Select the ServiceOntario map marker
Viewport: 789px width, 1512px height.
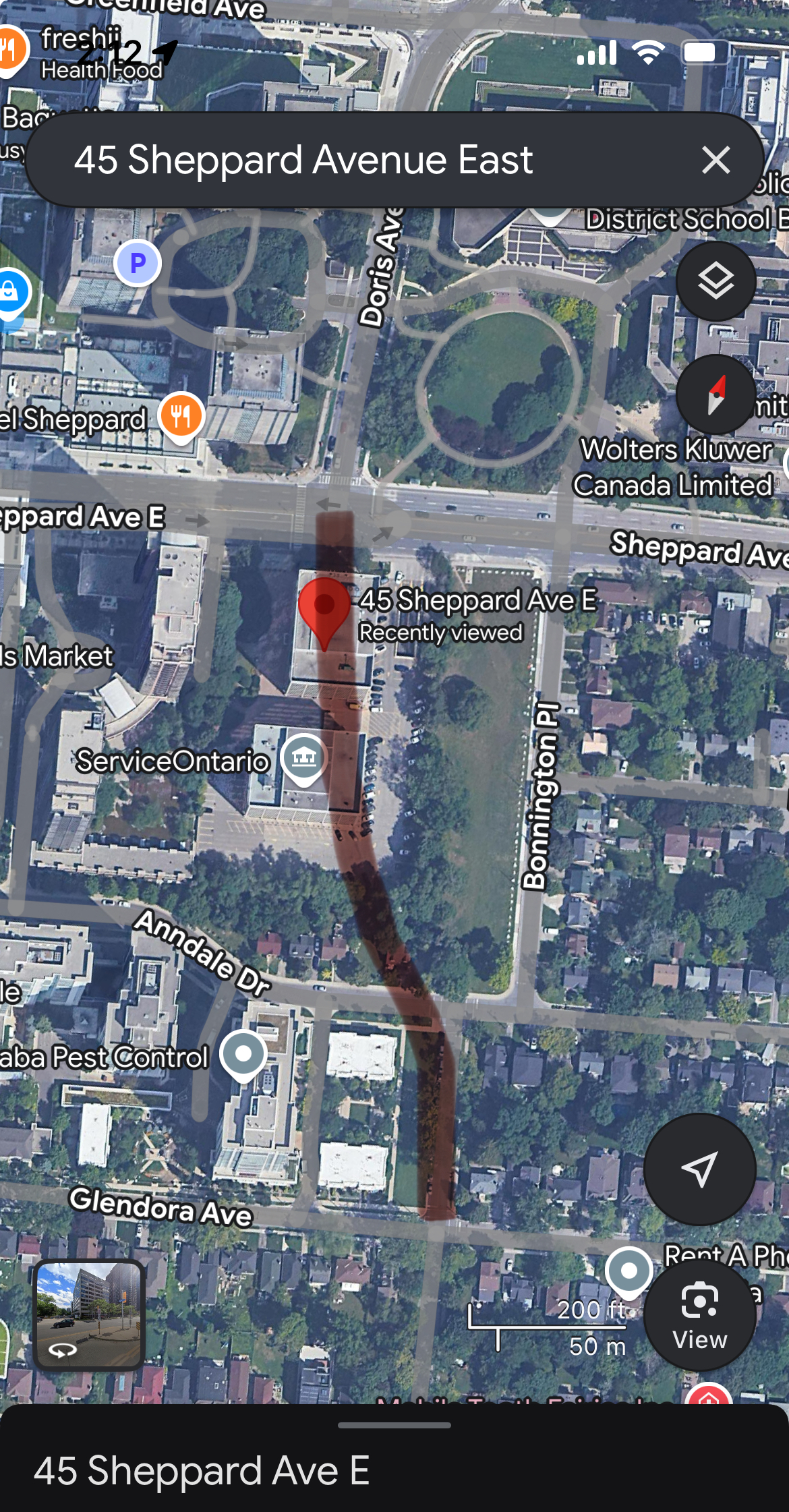coord(303,757)
